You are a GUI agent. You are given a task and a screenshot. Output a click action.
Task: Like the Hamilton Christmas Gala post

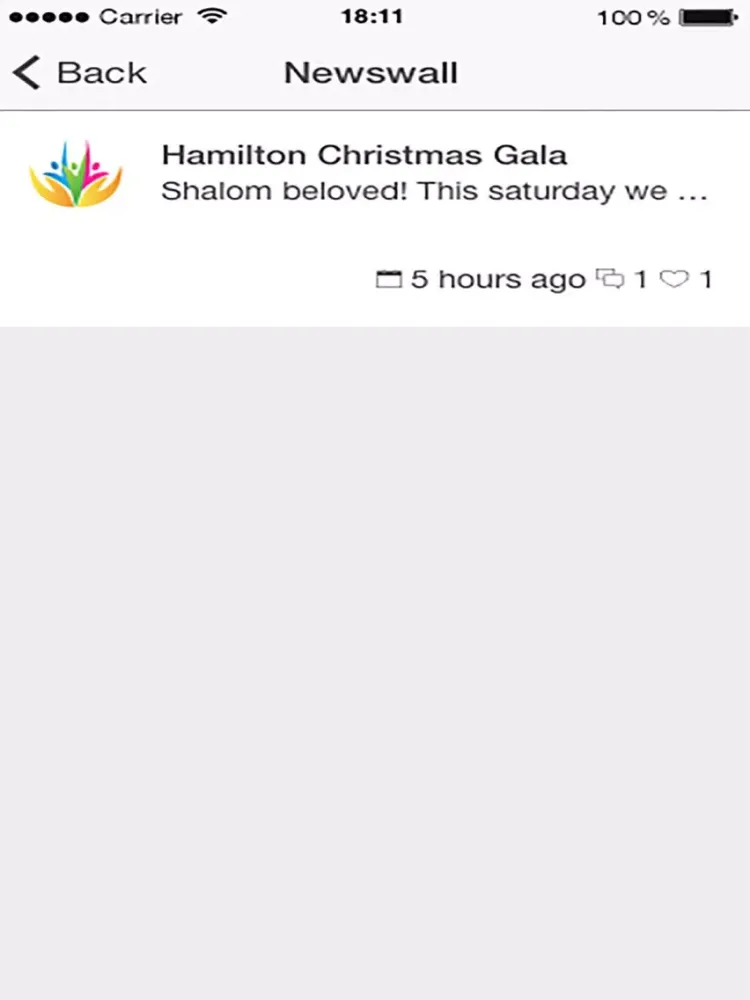(675, 279)
